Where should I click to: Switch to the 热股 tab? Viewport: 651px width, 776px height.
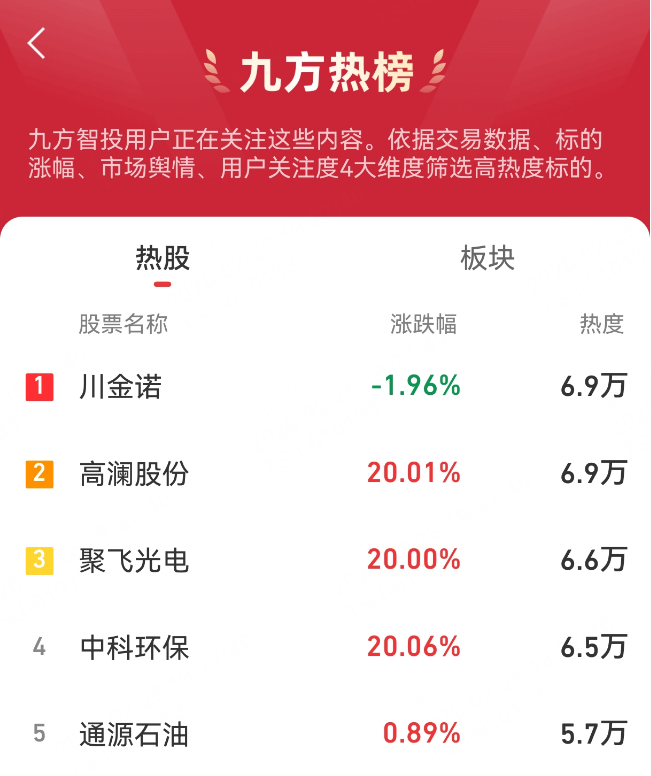pyautogui.click(x=162, y=258)
